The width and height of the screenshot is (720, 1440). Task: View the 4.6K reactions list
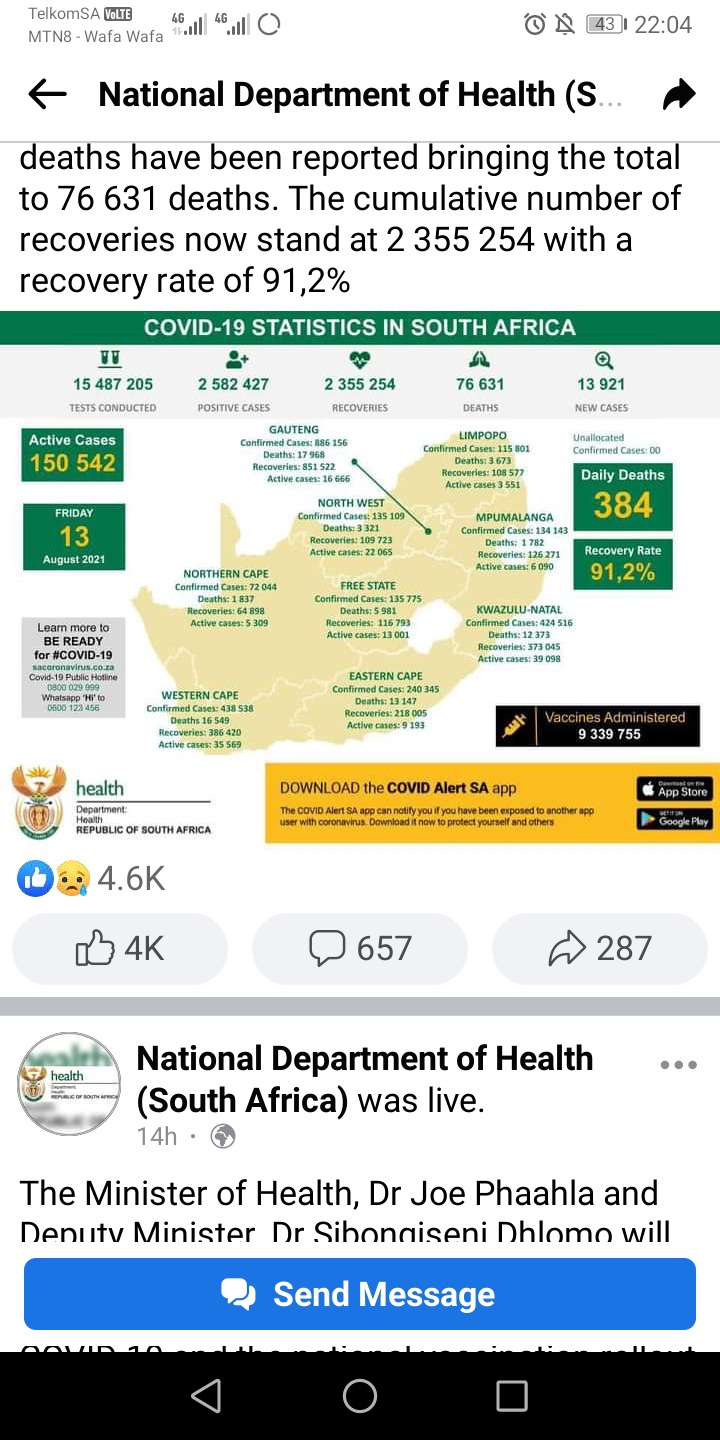click(x=92, y=879)
